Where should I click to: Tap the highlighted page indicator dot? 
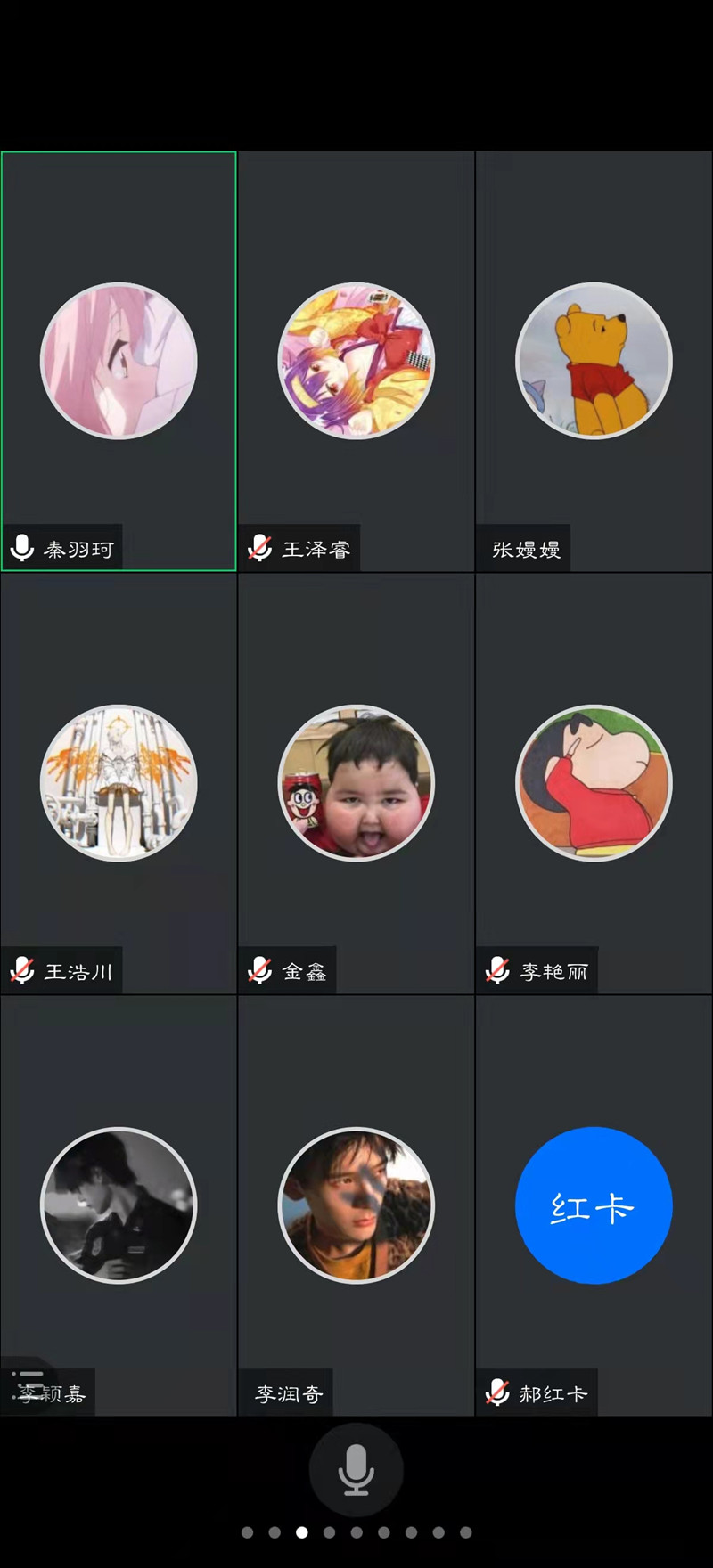point(302,1532)
